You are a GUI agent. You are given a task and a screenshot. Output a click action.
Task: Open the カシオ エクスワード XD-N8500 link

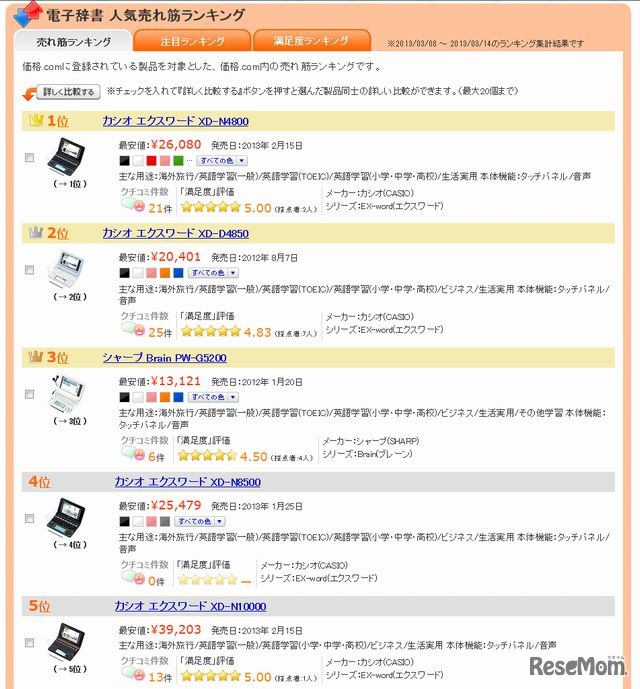187,481
